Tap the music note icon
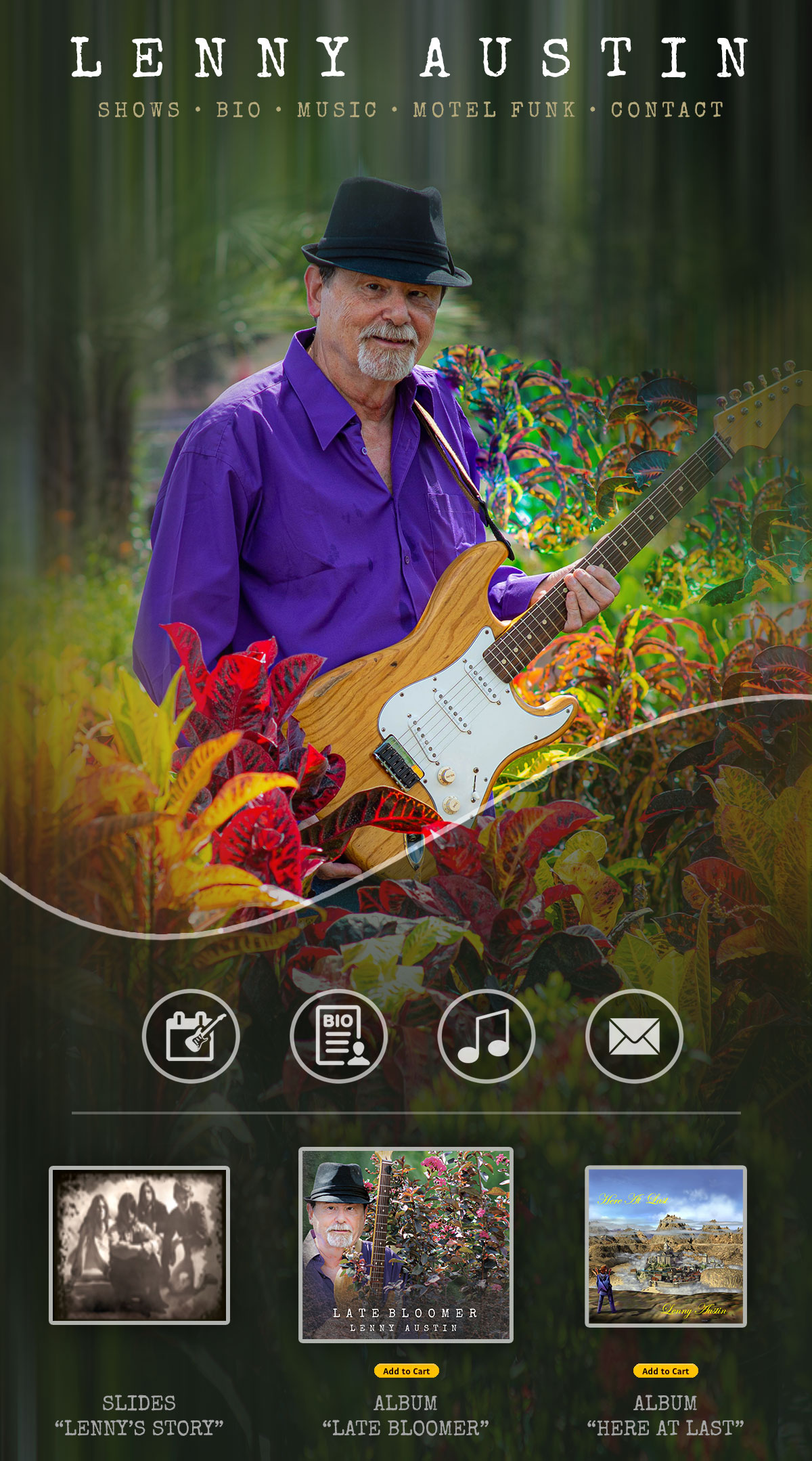Screen dimensions: 812x1461 coord(486,1036)
